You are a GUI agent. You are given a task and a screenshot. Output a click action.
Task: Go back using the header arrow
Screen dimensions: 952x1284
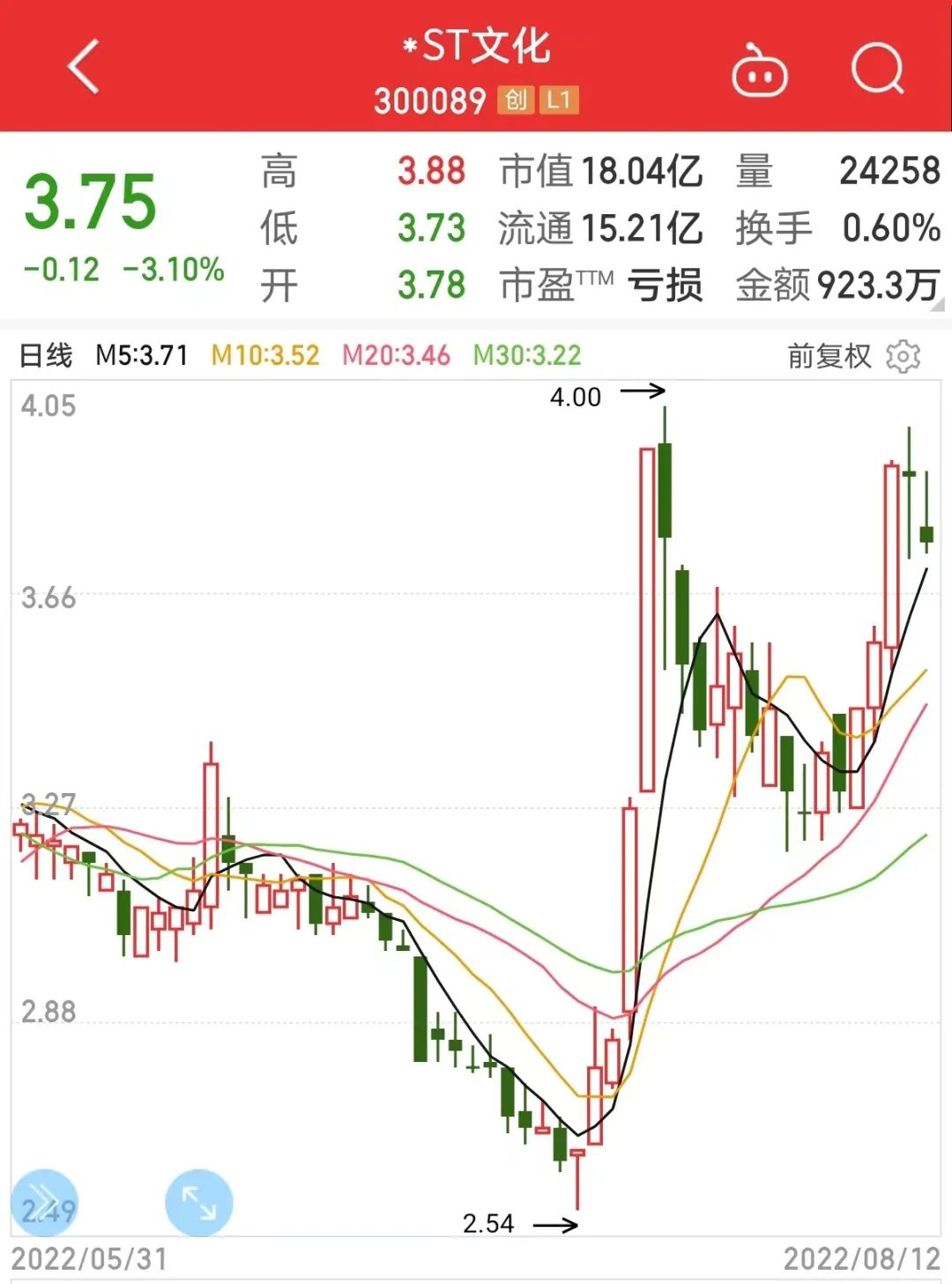84,67
